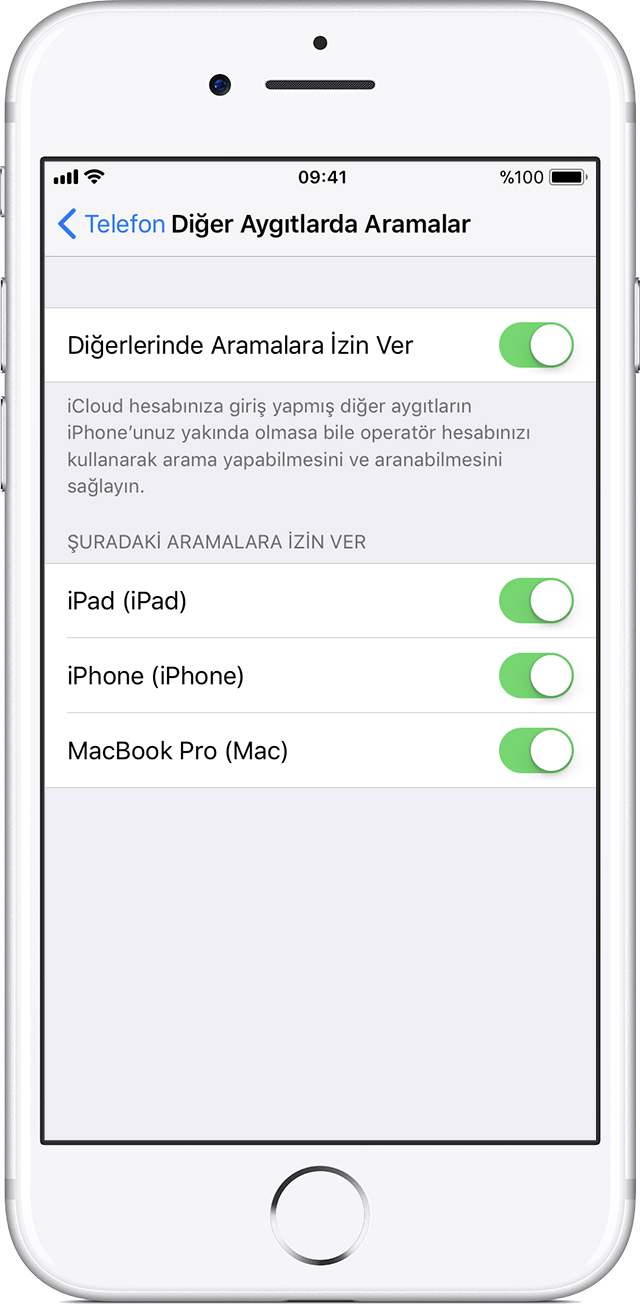This screenshot has height=1304, width=640.
Task: Switch off MacBook Pro (Mac) calls
Action: (536, 751)
